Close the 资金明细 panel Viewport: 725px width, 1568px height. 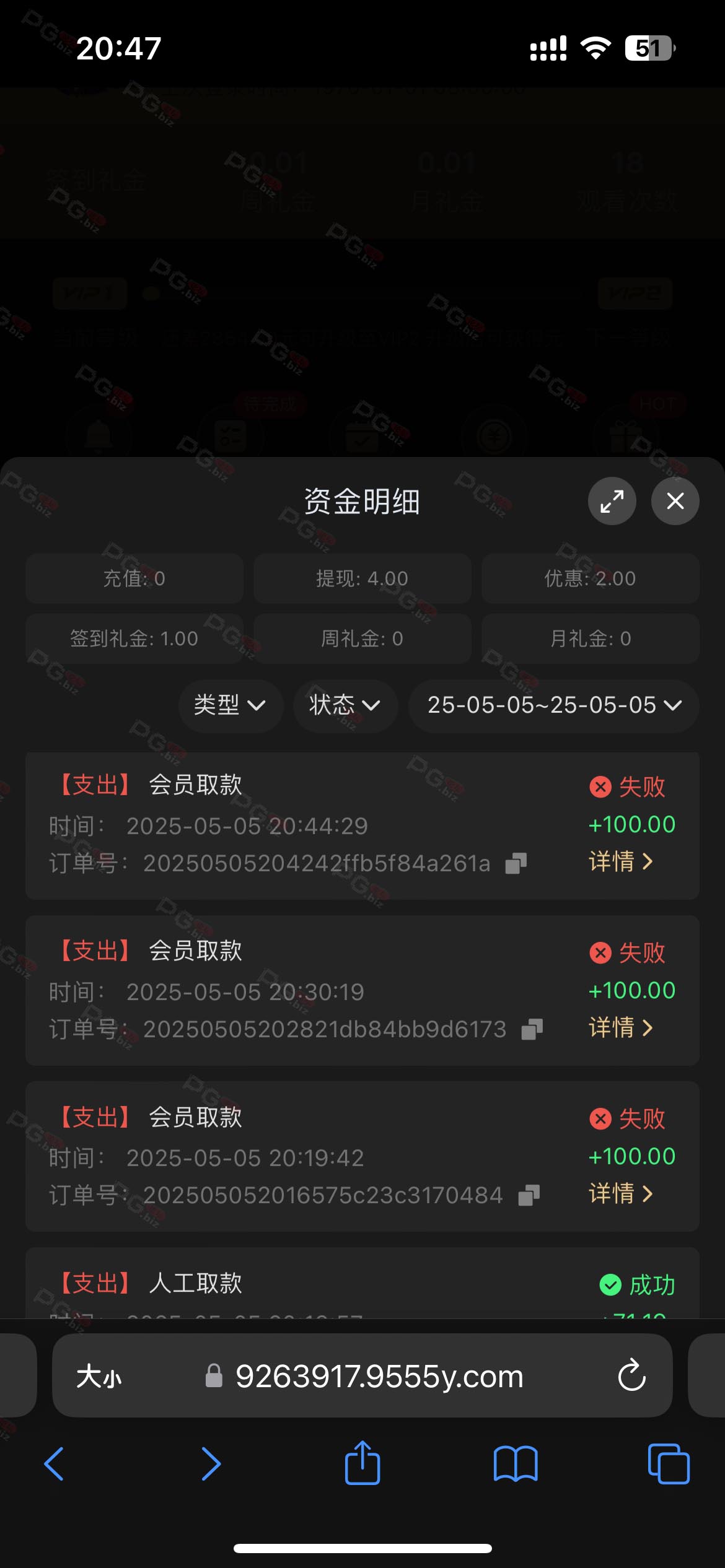tap(675, 501)
